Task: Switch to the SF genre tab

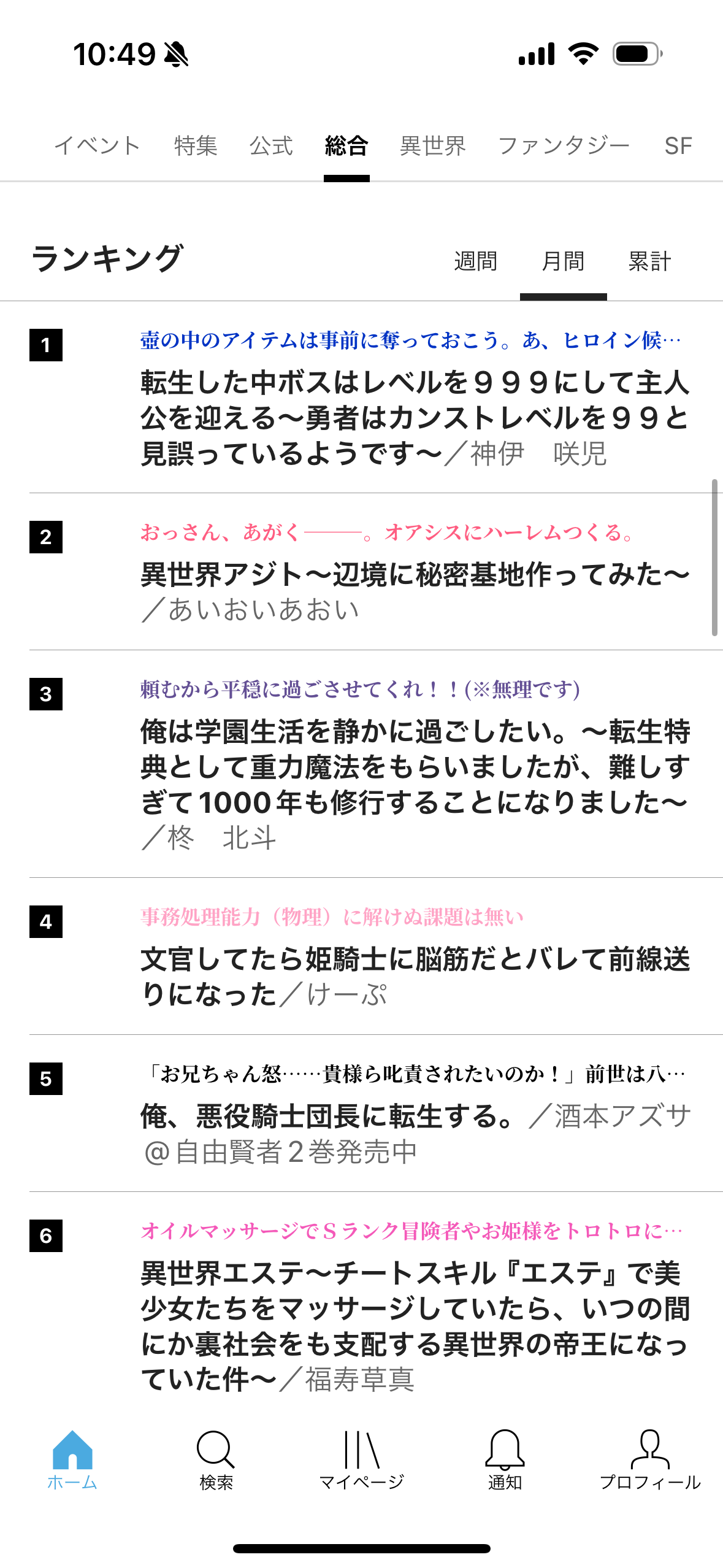Action: [678, 146]
